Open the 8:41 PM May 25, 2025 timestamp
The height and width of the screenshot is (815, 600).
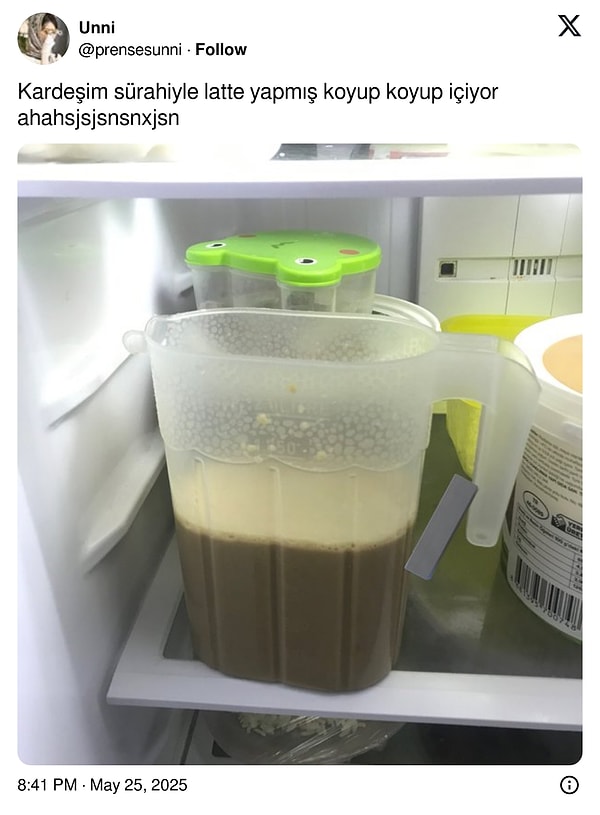(102, 785)
